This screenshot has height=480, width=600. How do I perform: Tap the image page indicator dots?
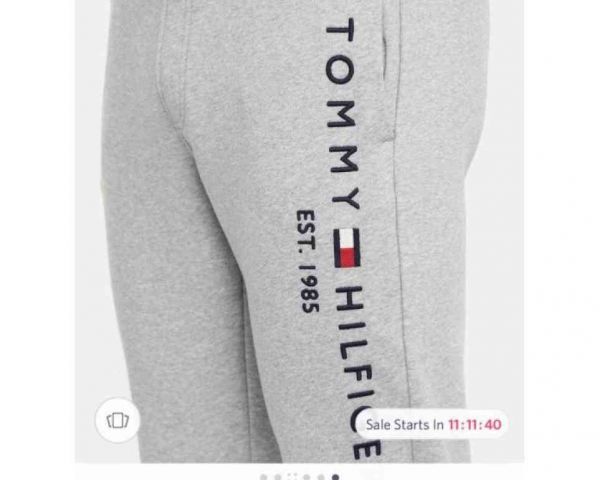coord(299,477)
